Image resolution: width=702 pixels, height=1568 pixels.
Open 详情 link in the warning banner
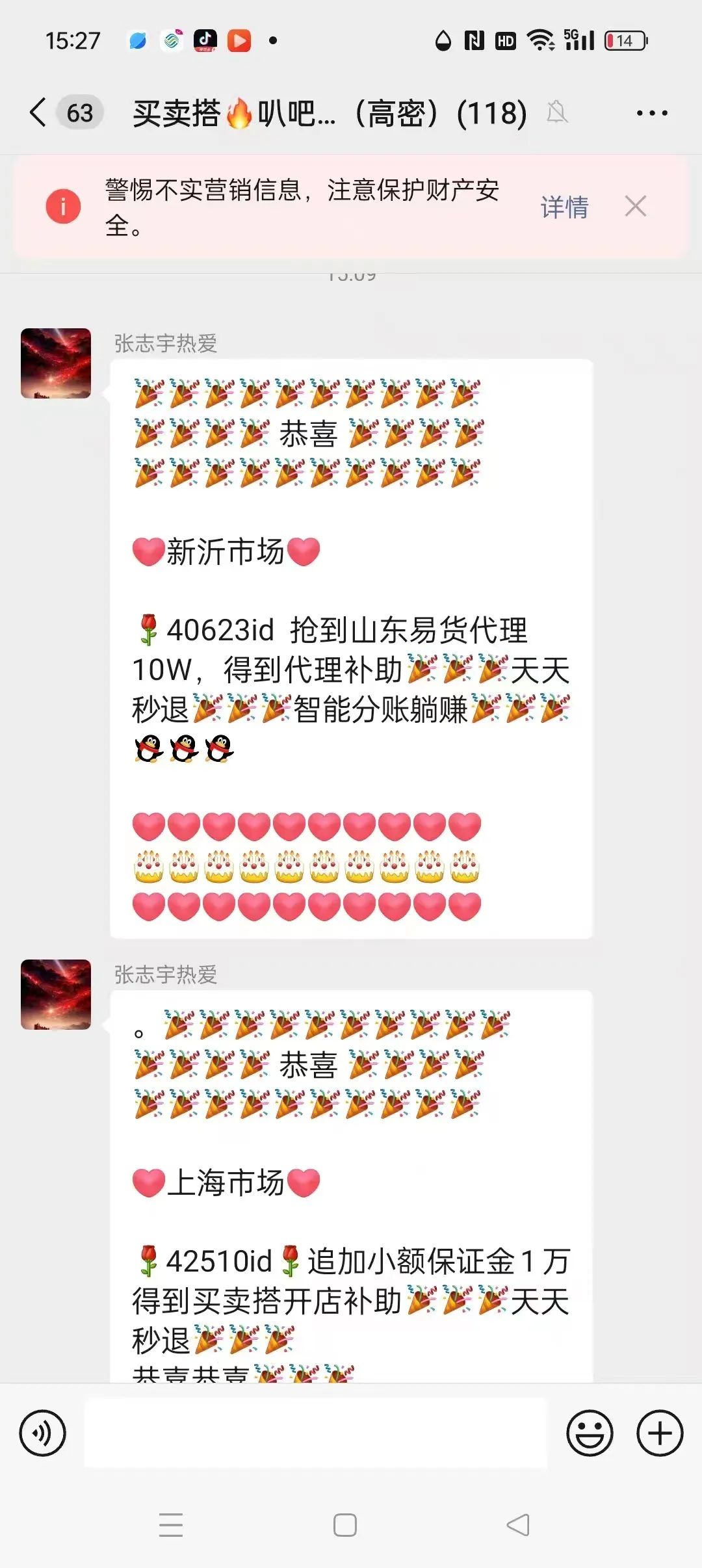pos(564,207)
